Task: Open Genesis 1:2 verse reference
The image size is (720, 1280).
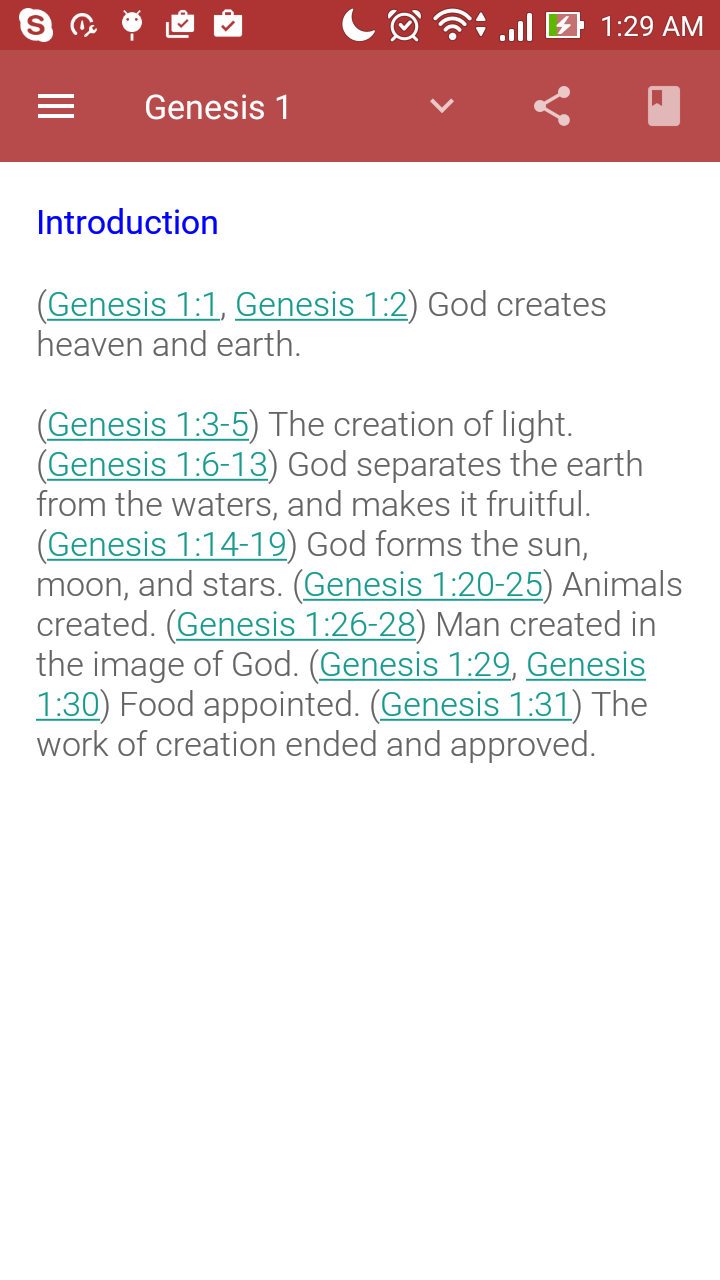Action: 321,304
